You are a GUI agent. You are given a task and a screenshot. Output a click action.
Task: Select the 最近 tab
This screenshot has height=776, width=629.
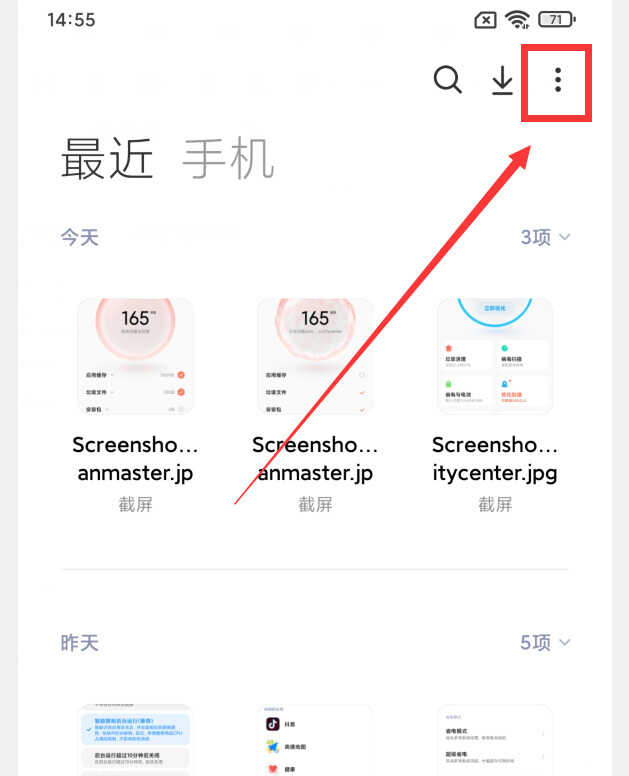click(x=107, y=159)
